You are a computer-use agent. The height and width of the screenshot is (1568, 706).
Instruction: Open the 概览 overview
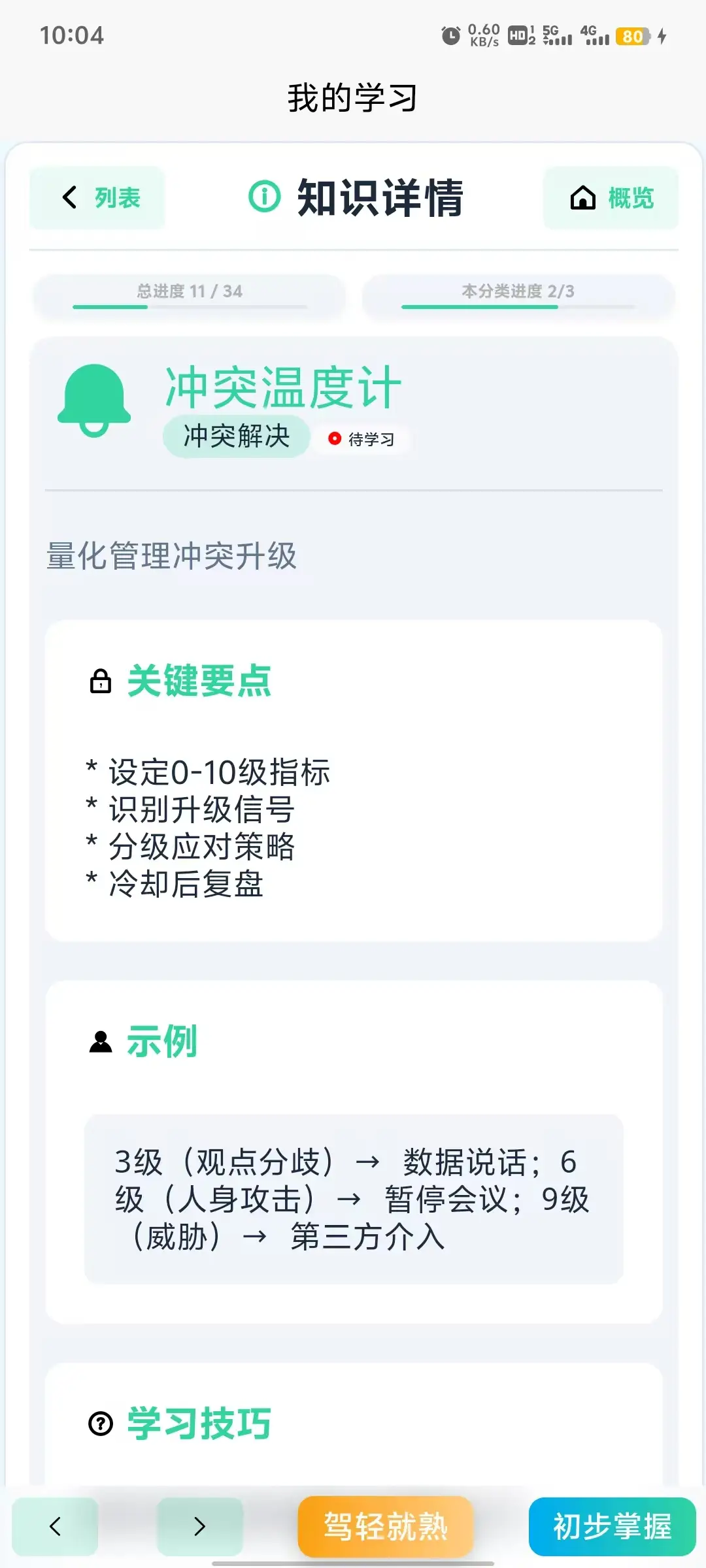pyautogui.click(x=611, y=197)
